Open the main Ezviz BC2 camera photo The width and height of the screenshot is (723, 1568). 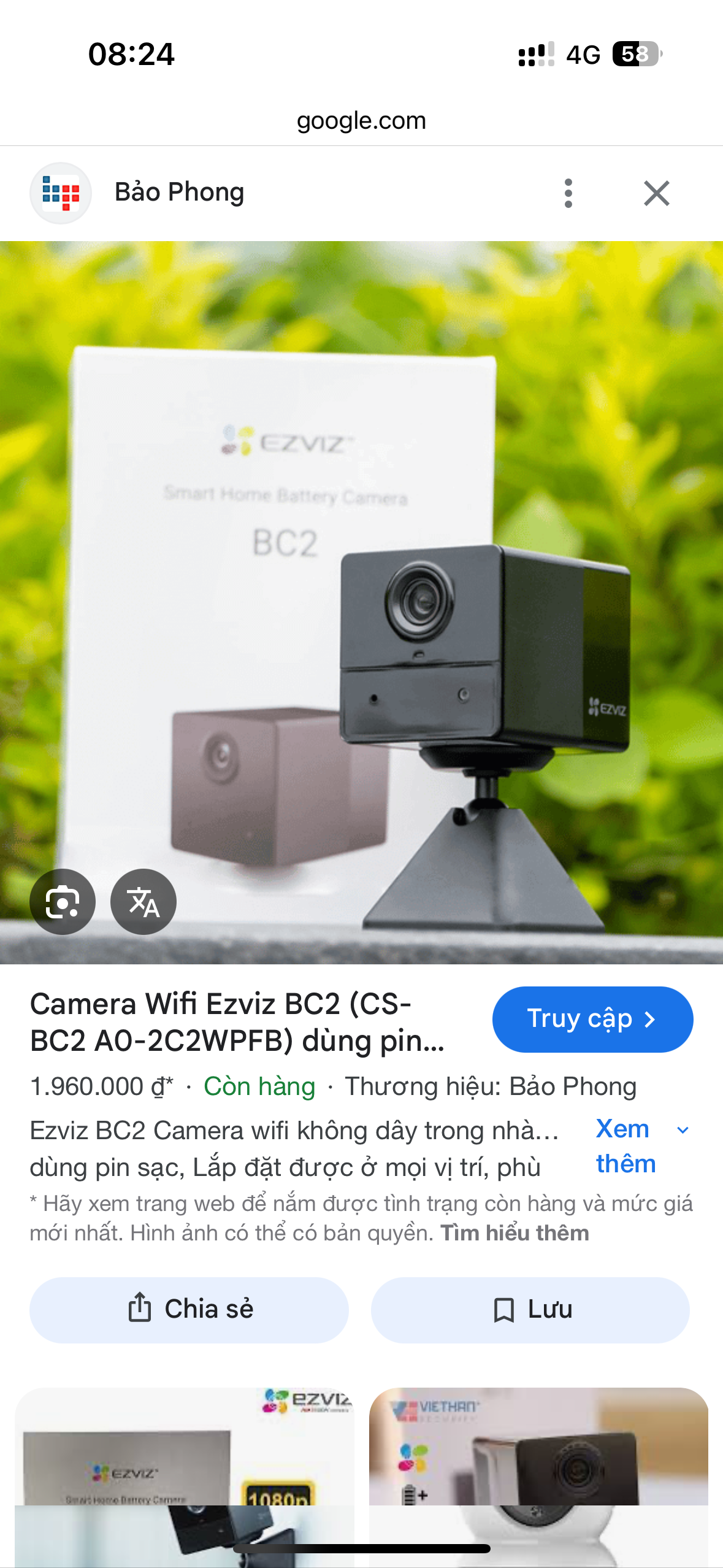point(361,601)
